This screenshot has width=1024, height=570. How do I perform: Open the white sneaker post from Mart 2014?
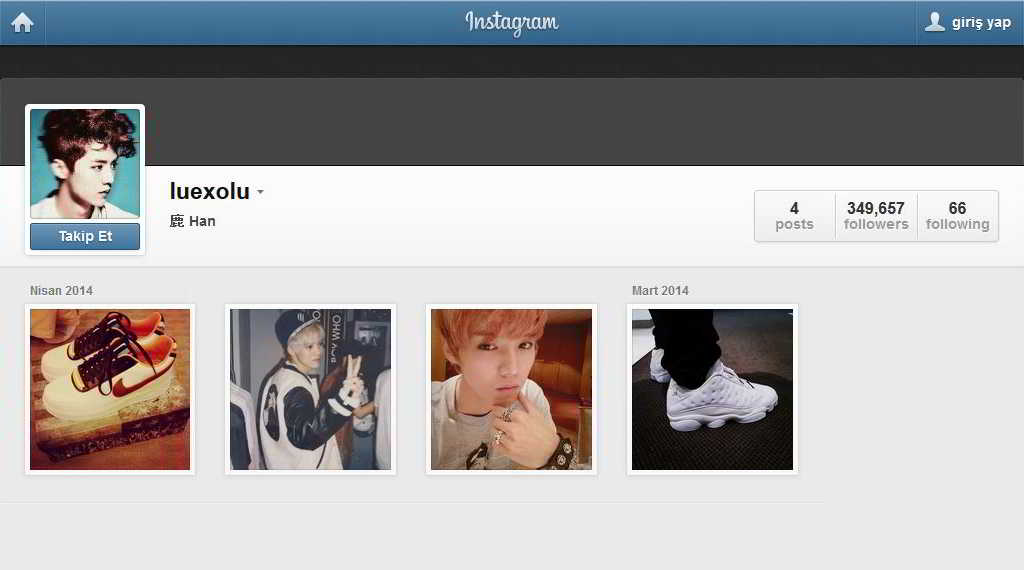pyautogui.click(x=712, y=389)
